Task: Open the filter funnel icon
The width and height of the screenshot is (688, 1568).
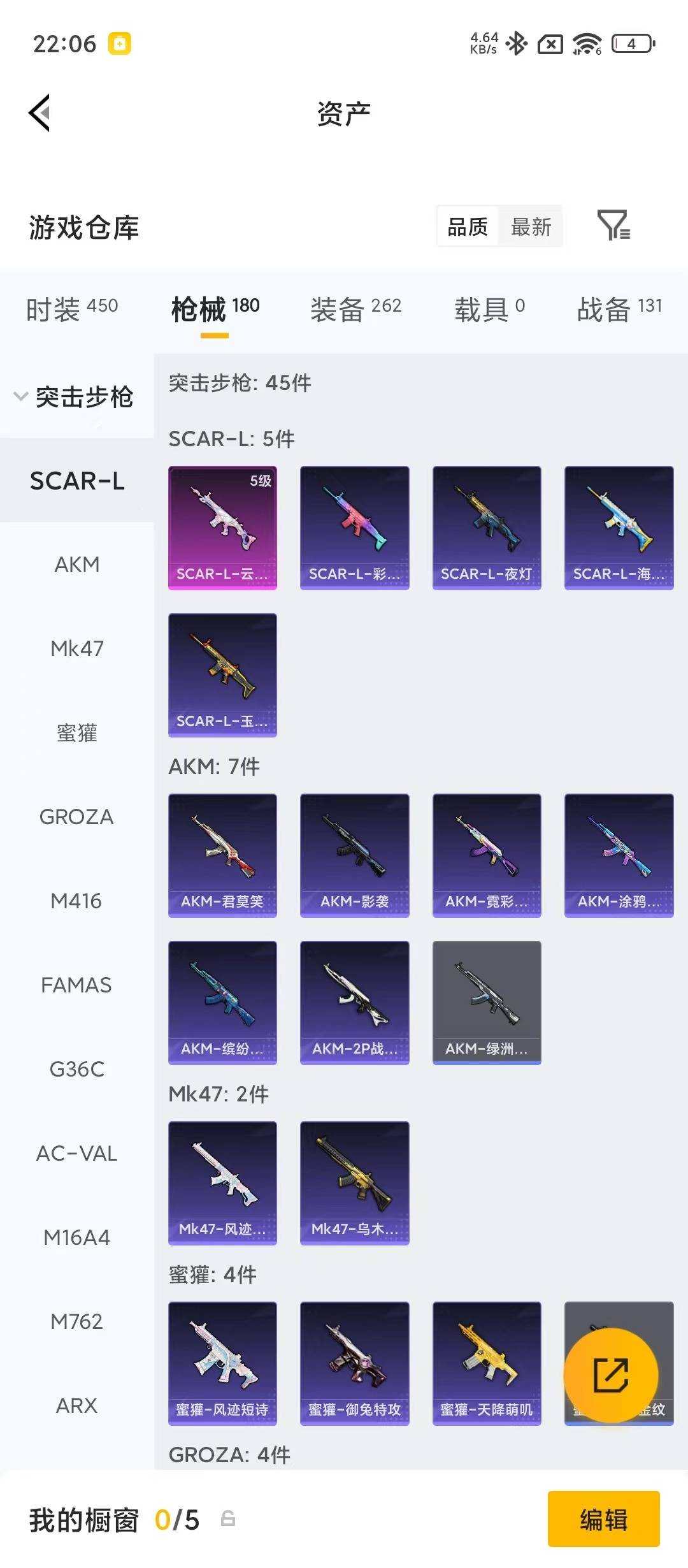Action: tap(613, 226)
